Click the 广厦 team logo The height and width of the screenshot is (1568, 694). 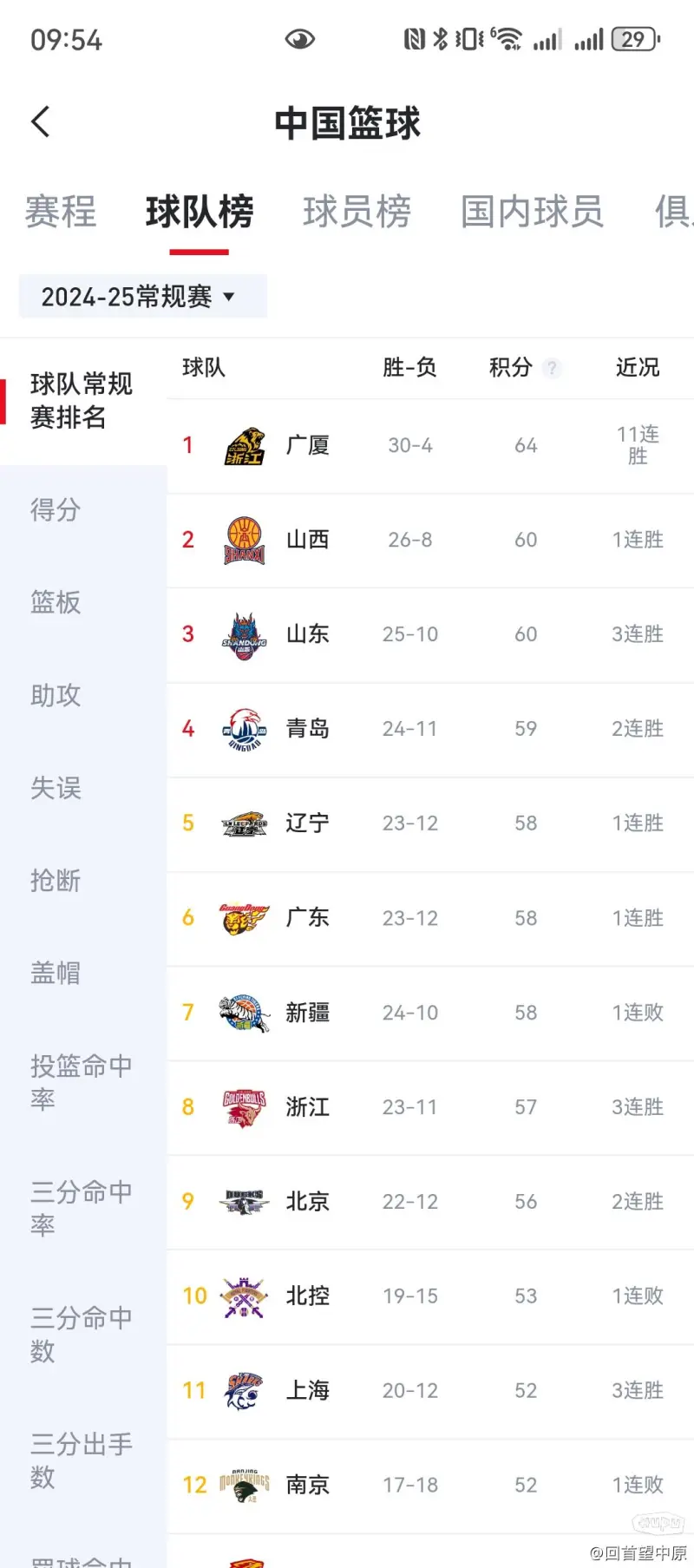244,445
